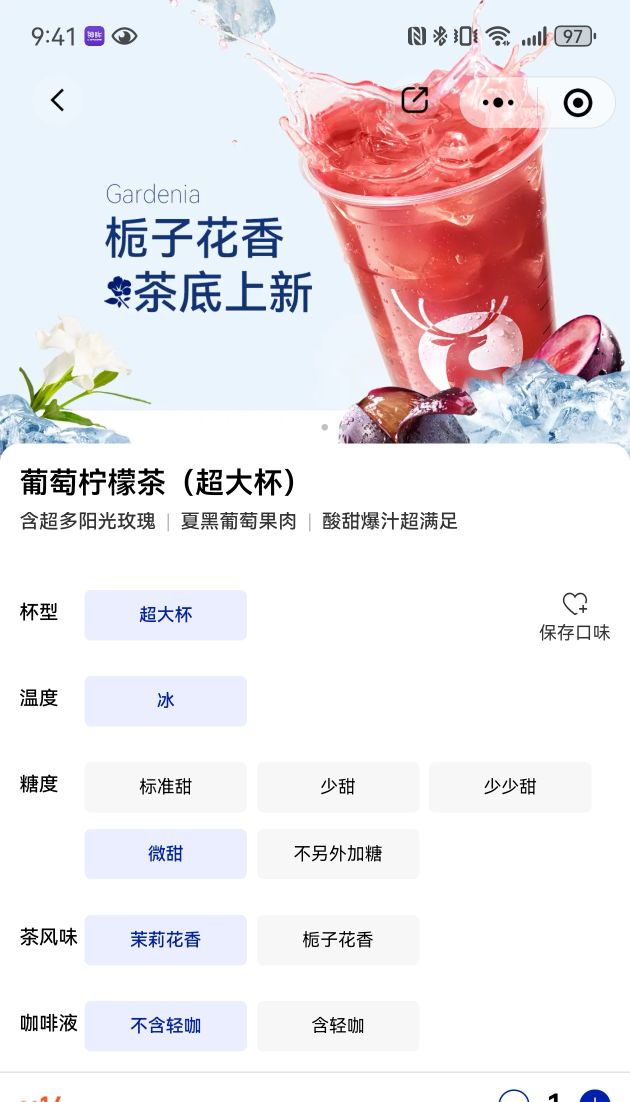
Task: Pick 少甜 sugar level
Action: [338, 787]
